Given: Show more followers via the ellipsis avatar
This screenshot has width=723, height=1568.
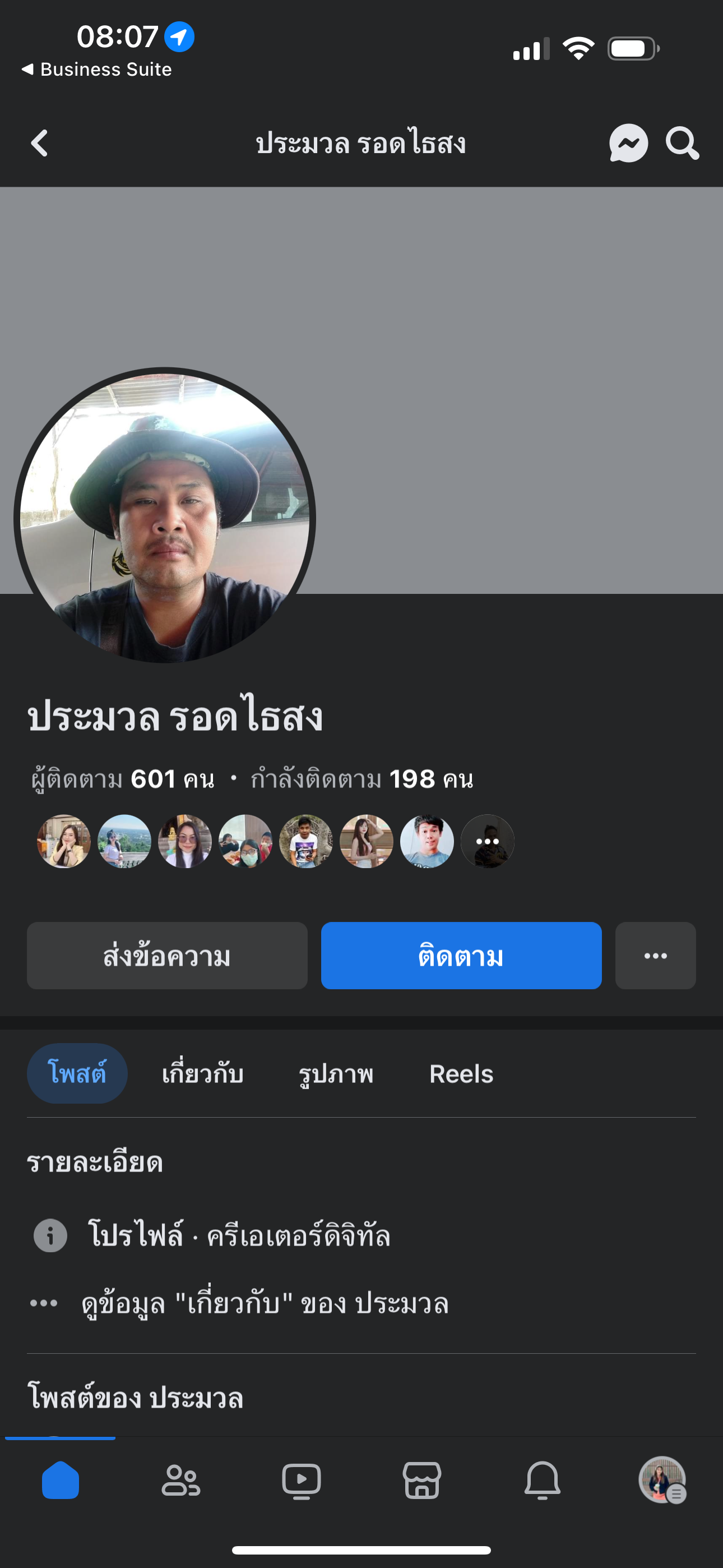Looking at the screenshot, I should point(488,841).
